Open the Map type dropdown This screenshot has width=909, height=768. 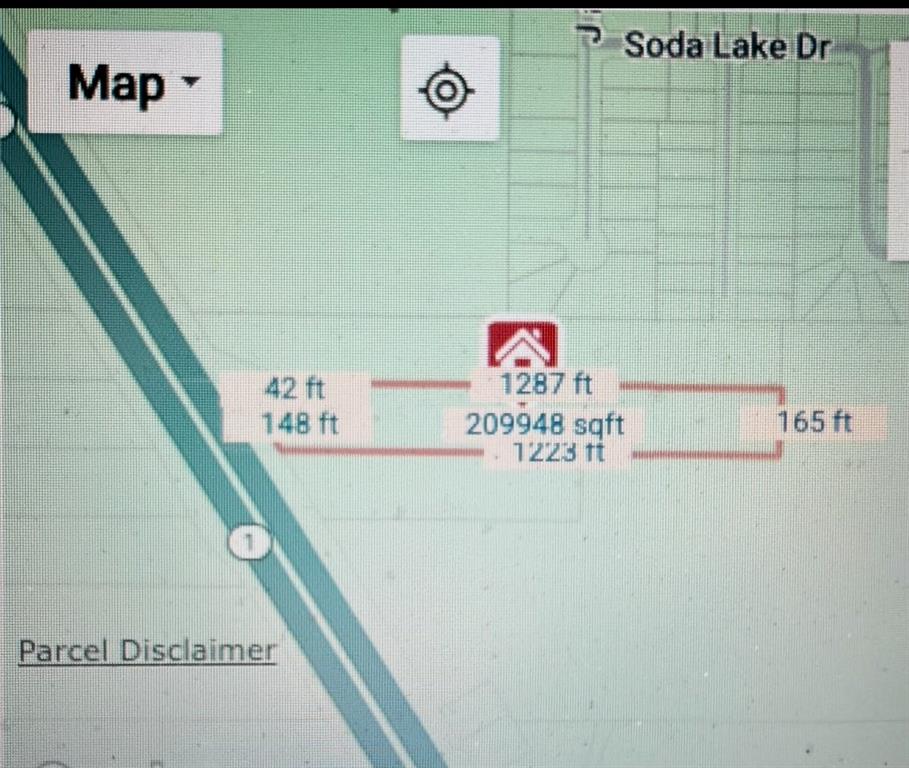pyautogui.click(x=124, y=83)
